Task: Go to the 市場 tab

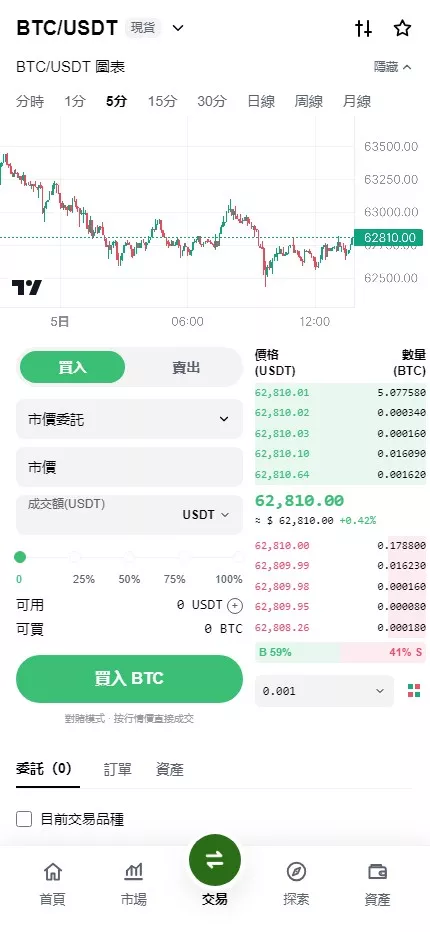Action: tap(133, 884)
